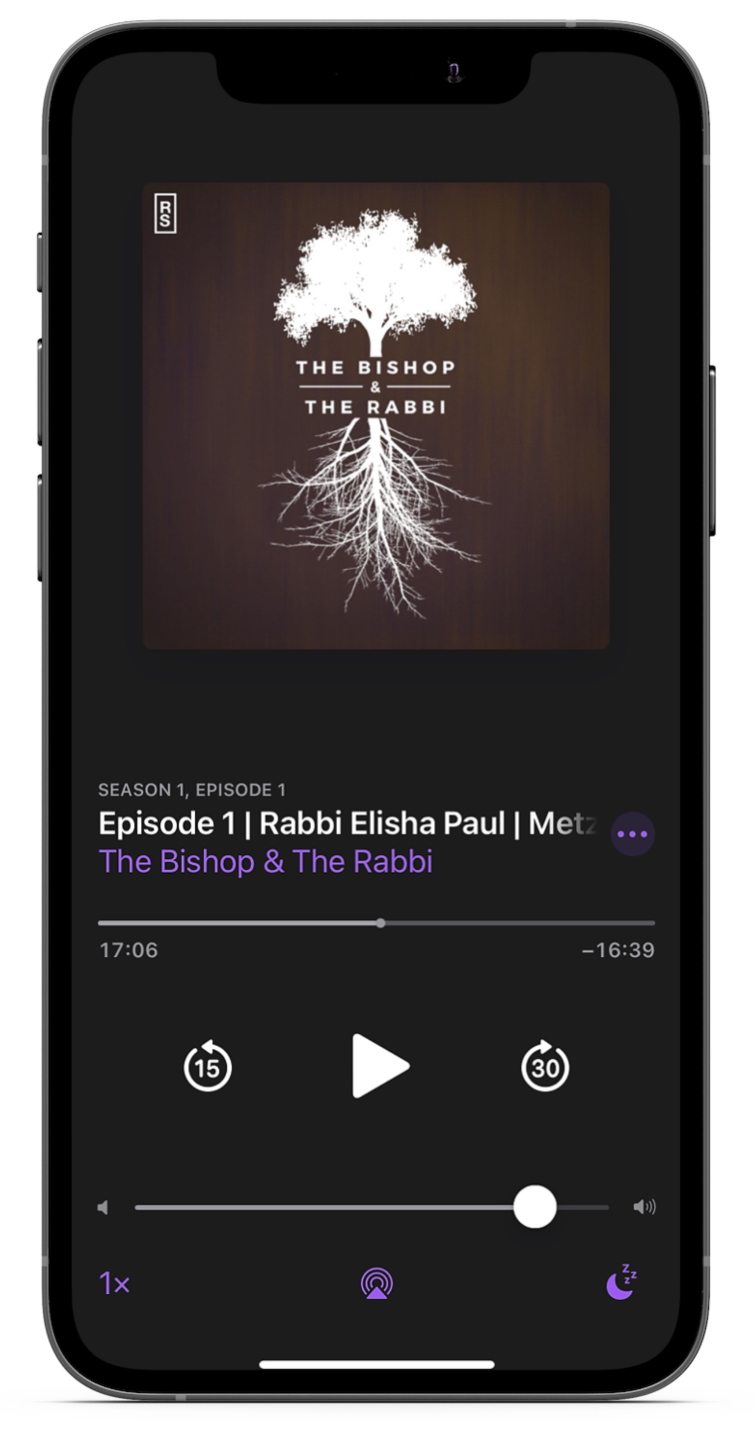Play the episode
Screen dimensions: 754x1440
click(x=380, y=1066)
